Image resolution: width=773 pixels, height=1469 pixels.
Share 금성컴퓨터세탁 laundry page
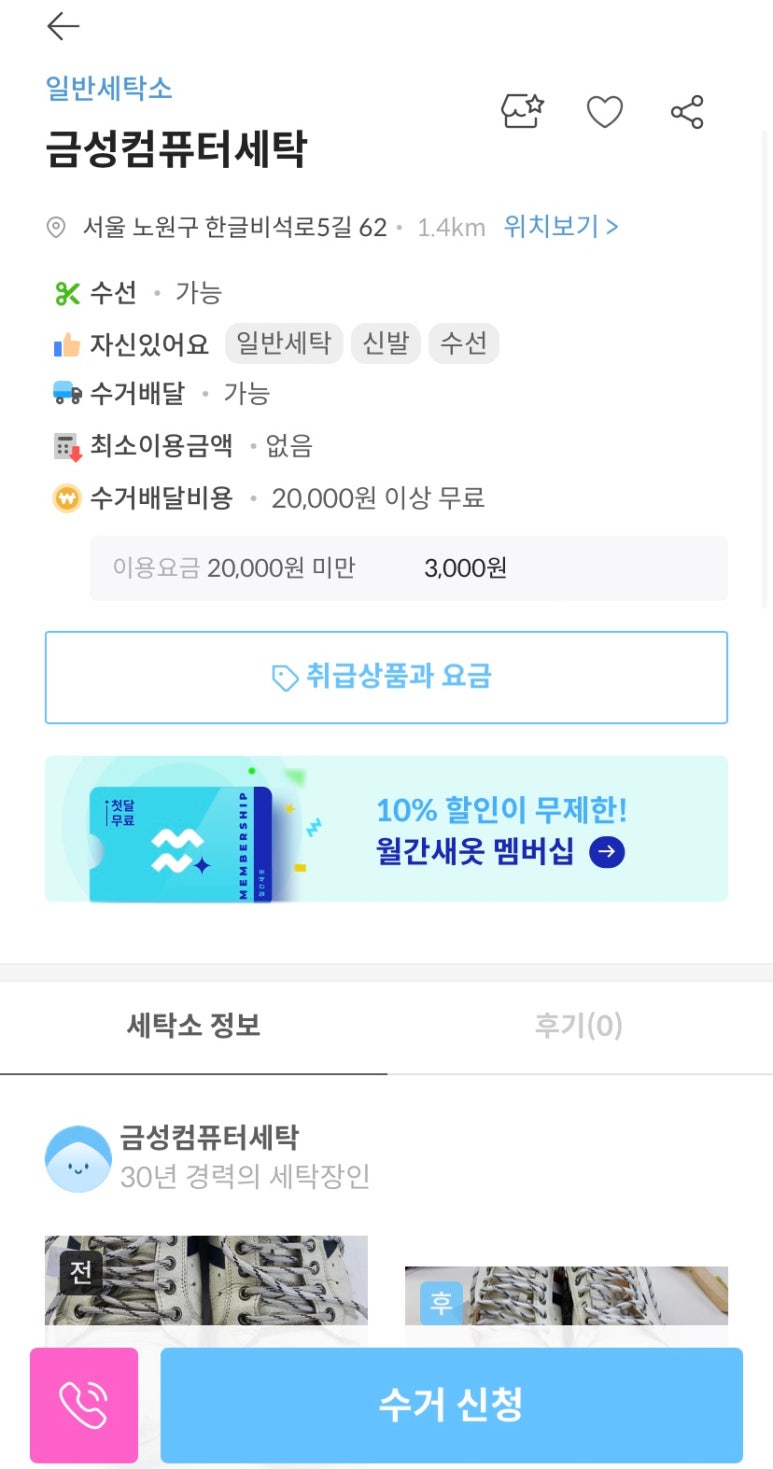pos(687,111)
